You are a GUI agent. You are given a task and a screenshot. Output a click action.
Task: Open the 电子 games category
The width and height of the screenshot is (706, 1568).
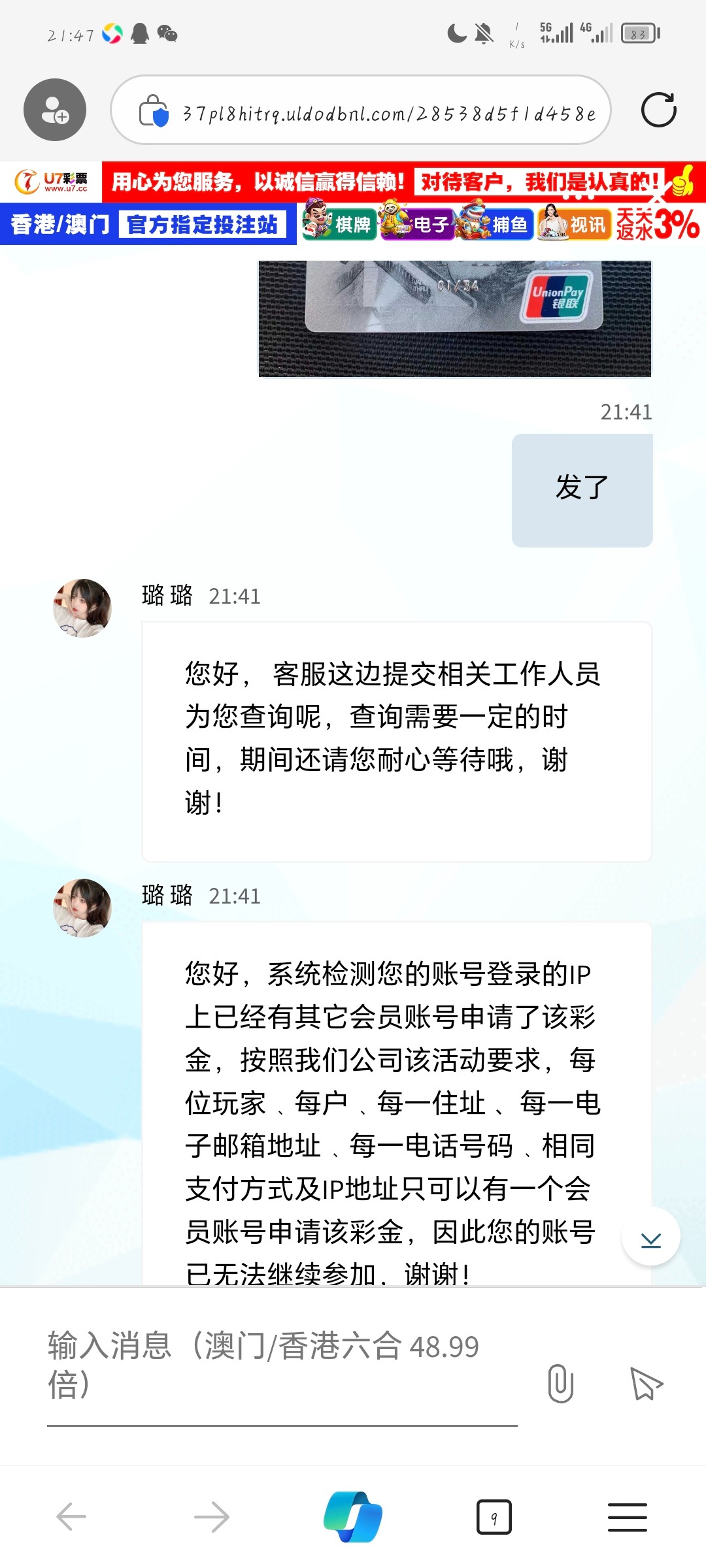pos(417,224)
